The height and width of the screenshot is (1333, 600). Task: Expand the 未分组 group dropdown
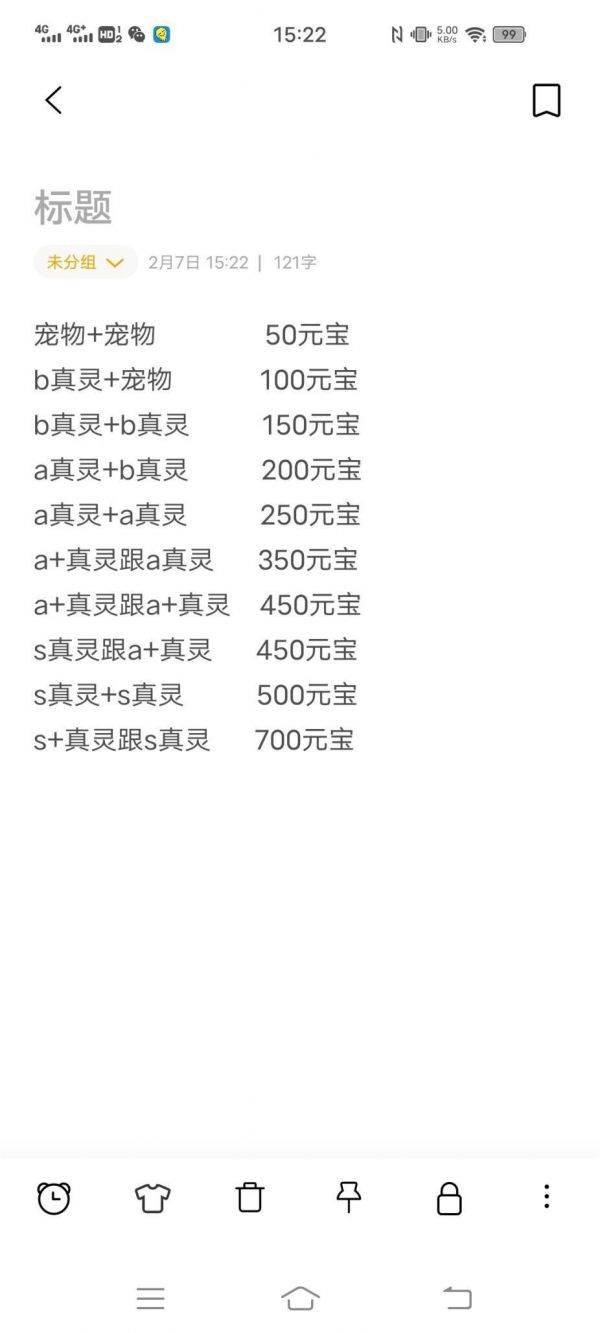pos(85,262)
